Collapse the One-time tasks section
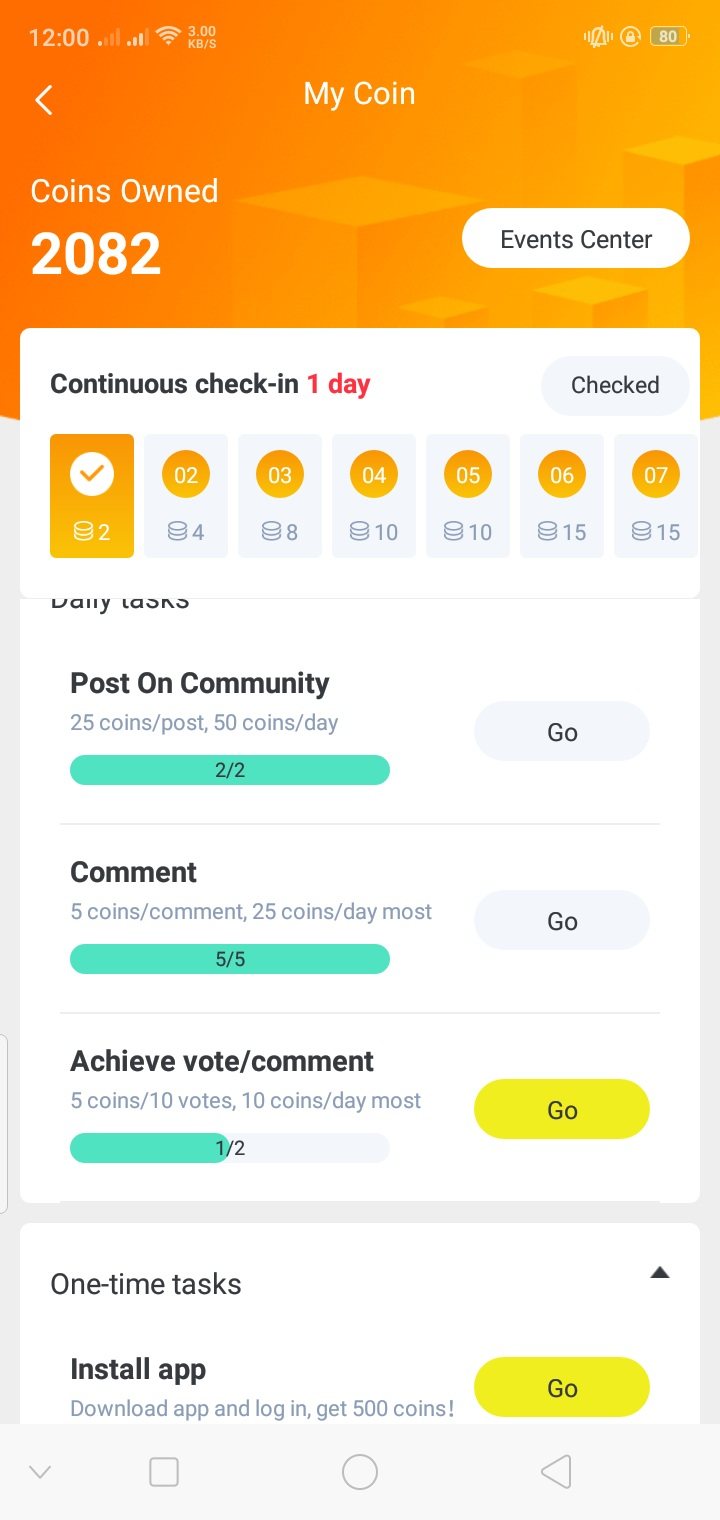 point(659,1273)
